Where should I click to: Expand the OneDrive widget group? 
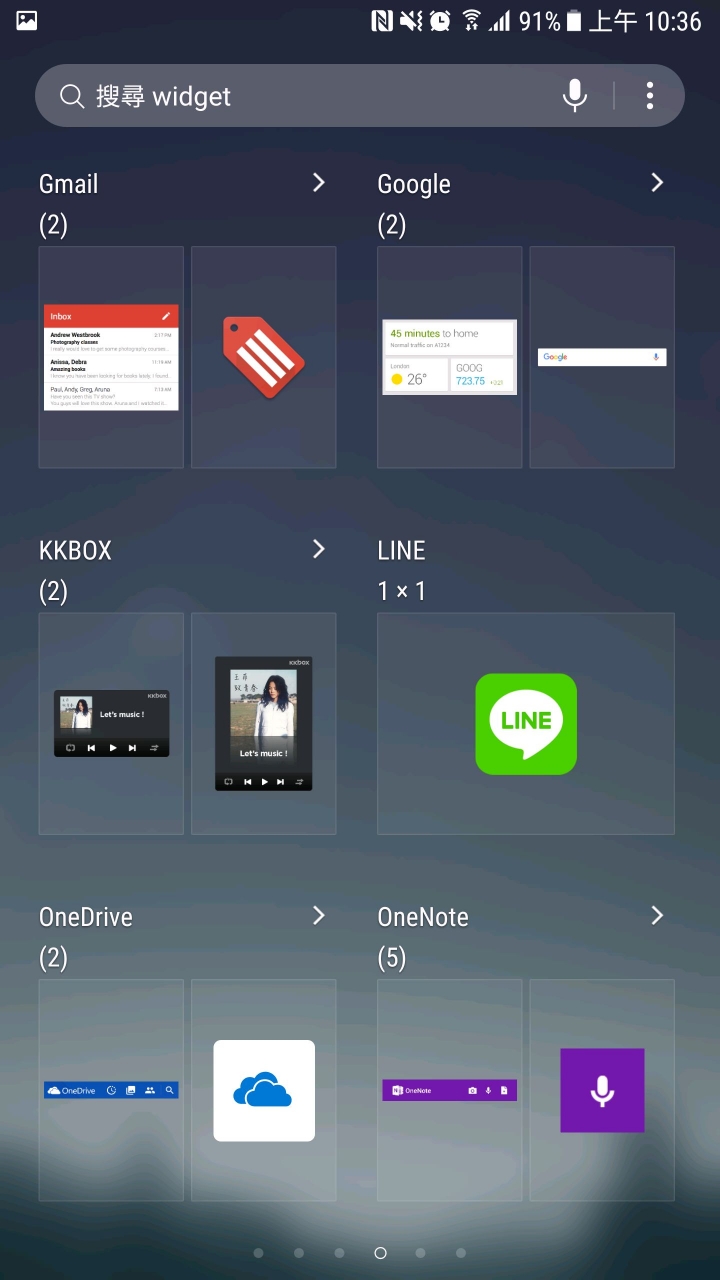click(x=318, y=915)
